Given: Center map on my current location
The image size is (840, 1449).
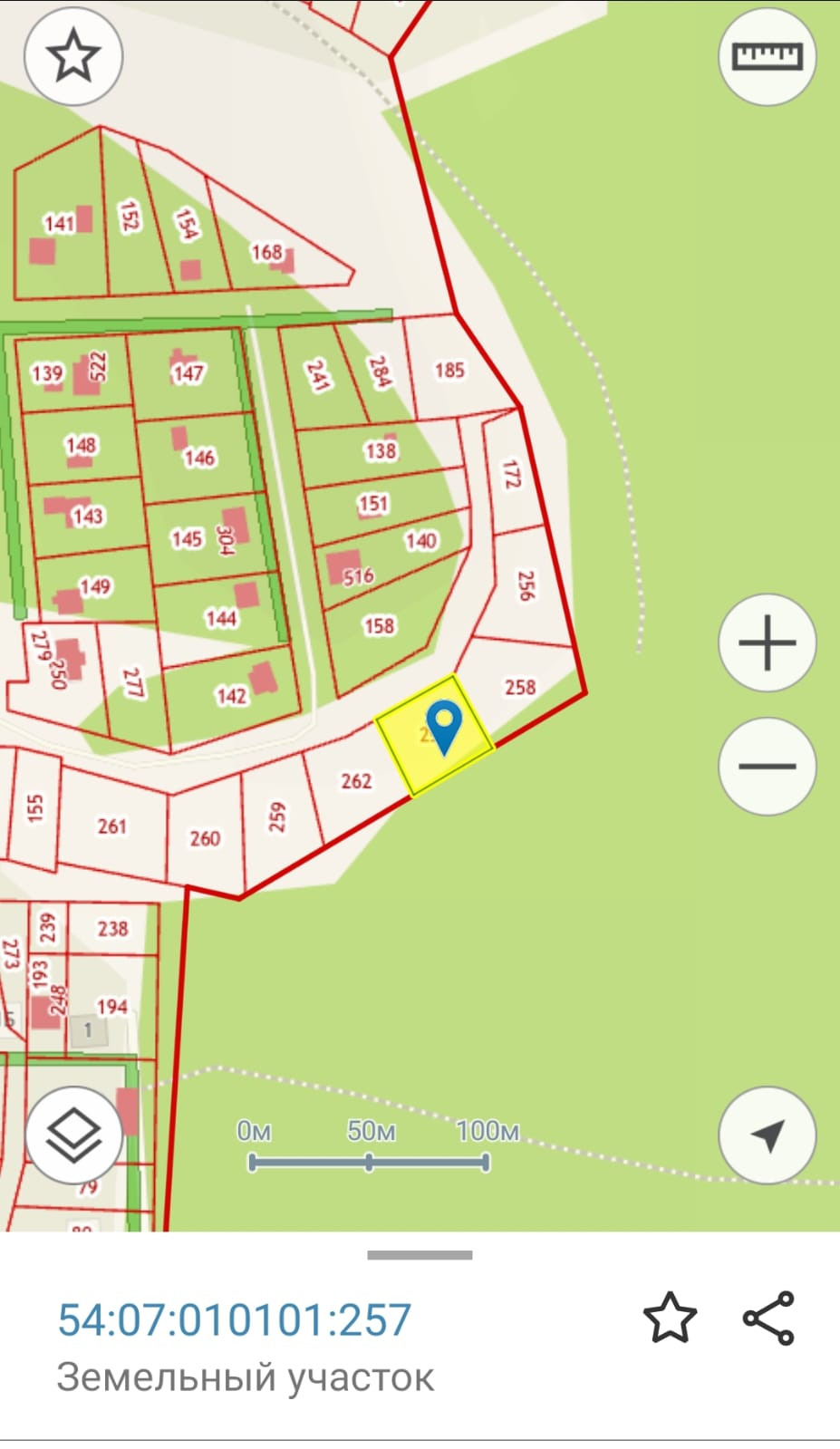Looking at the screenshot, I should click(x=767, y=1135).
